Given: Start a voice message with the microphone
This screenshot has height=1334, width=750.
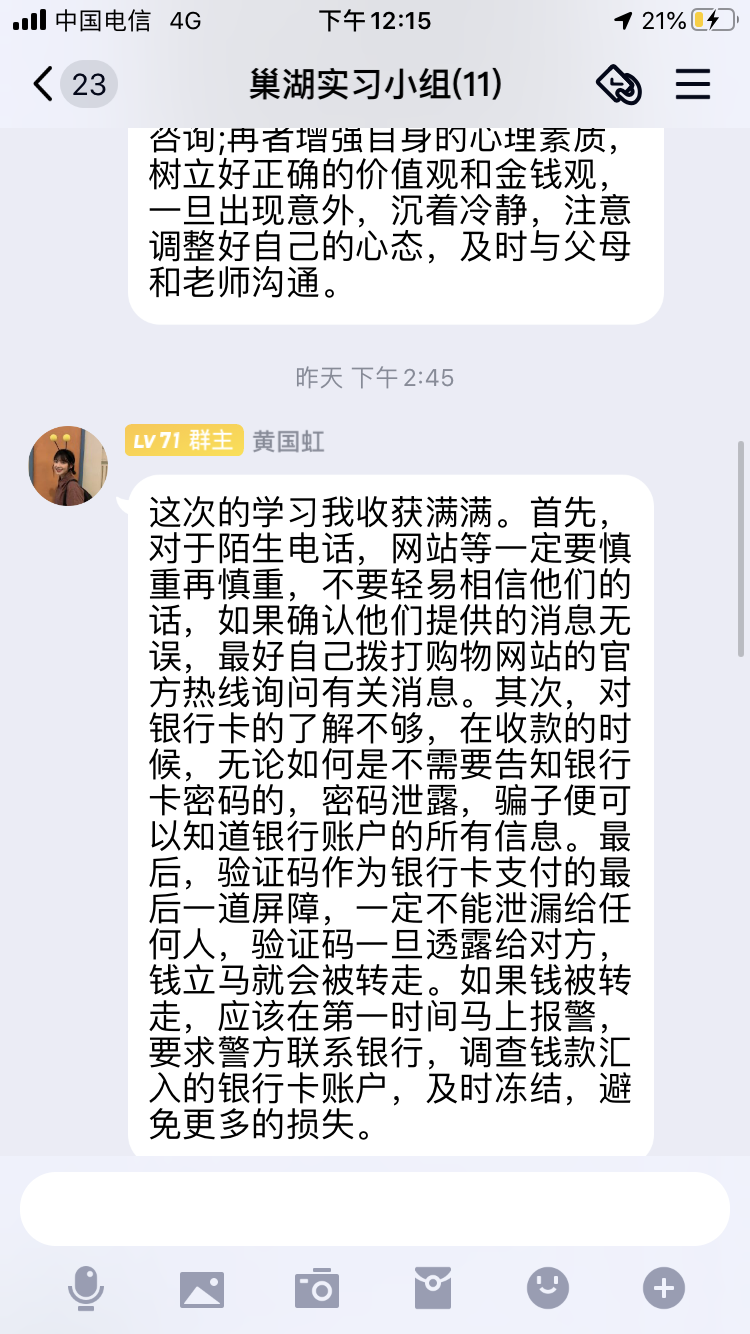Looking at the screenshot, I should pyautogui.click(x=86, y=1288).
